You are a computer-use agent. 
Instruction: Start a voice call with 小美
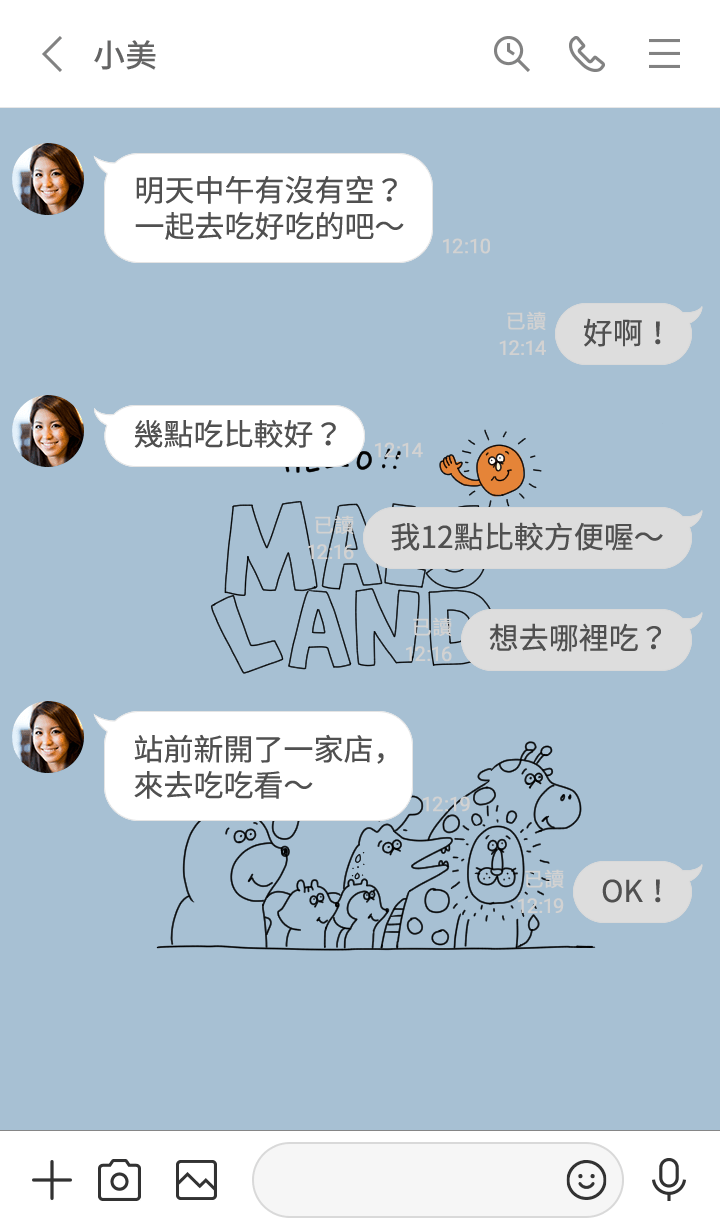587,54
